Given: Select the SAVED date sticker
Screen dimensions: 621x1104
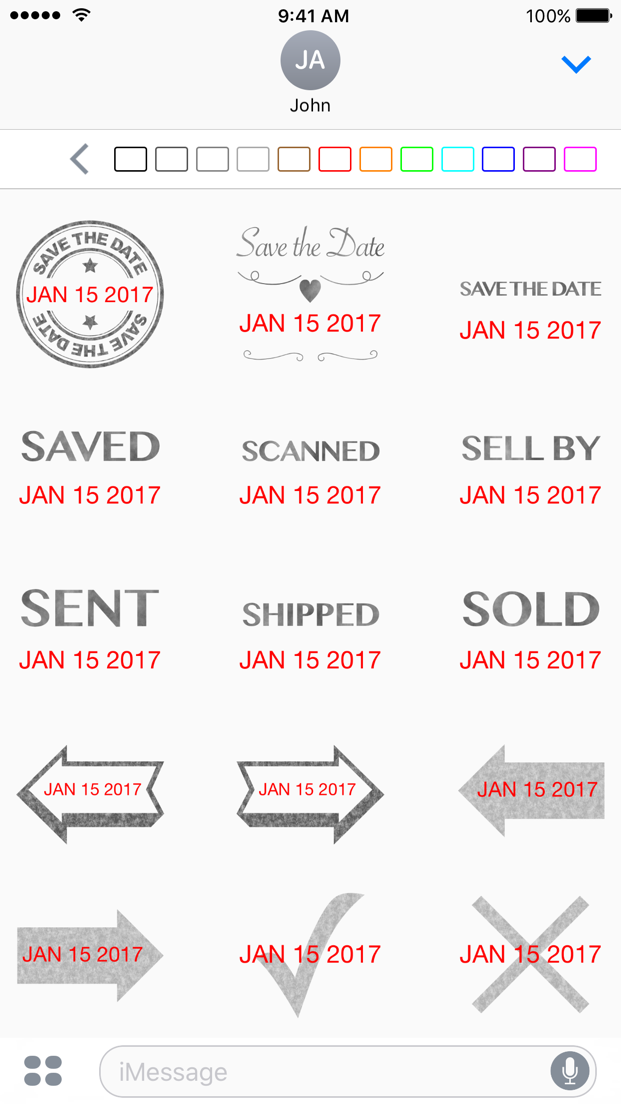Looking at the screenshot, I should (x=89, y=468).
